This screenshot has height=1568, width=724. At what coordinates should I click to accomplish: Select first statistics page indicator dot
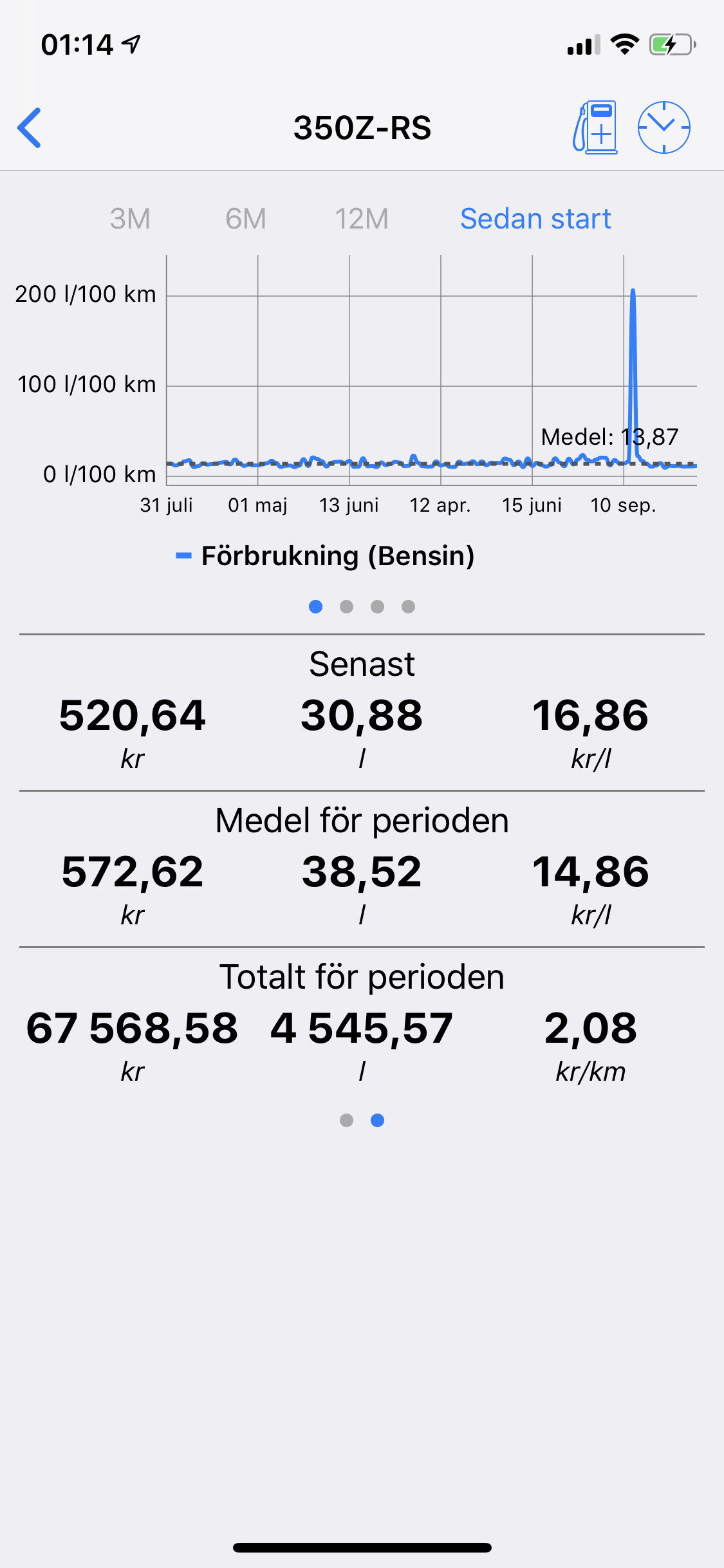point(346,1121)
